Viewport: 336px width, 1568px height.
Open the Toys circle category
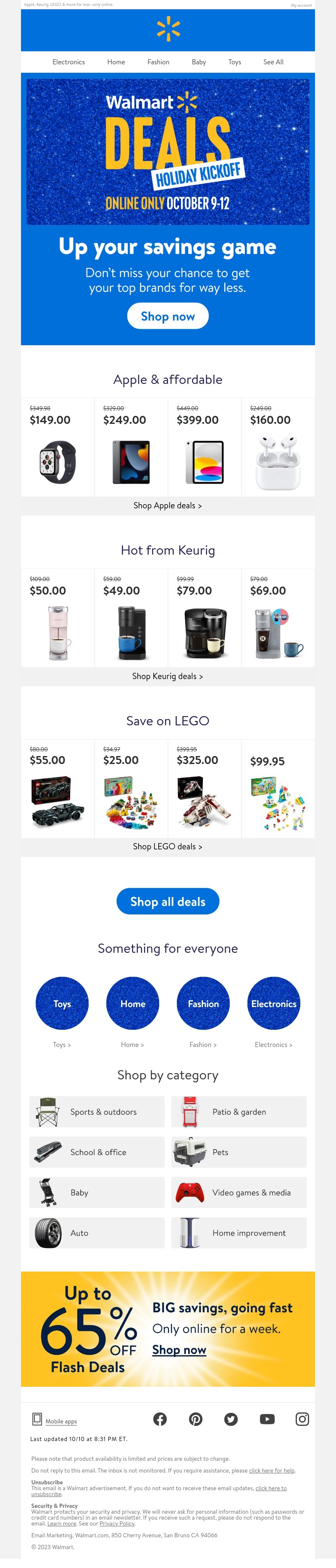(62, 1004)
